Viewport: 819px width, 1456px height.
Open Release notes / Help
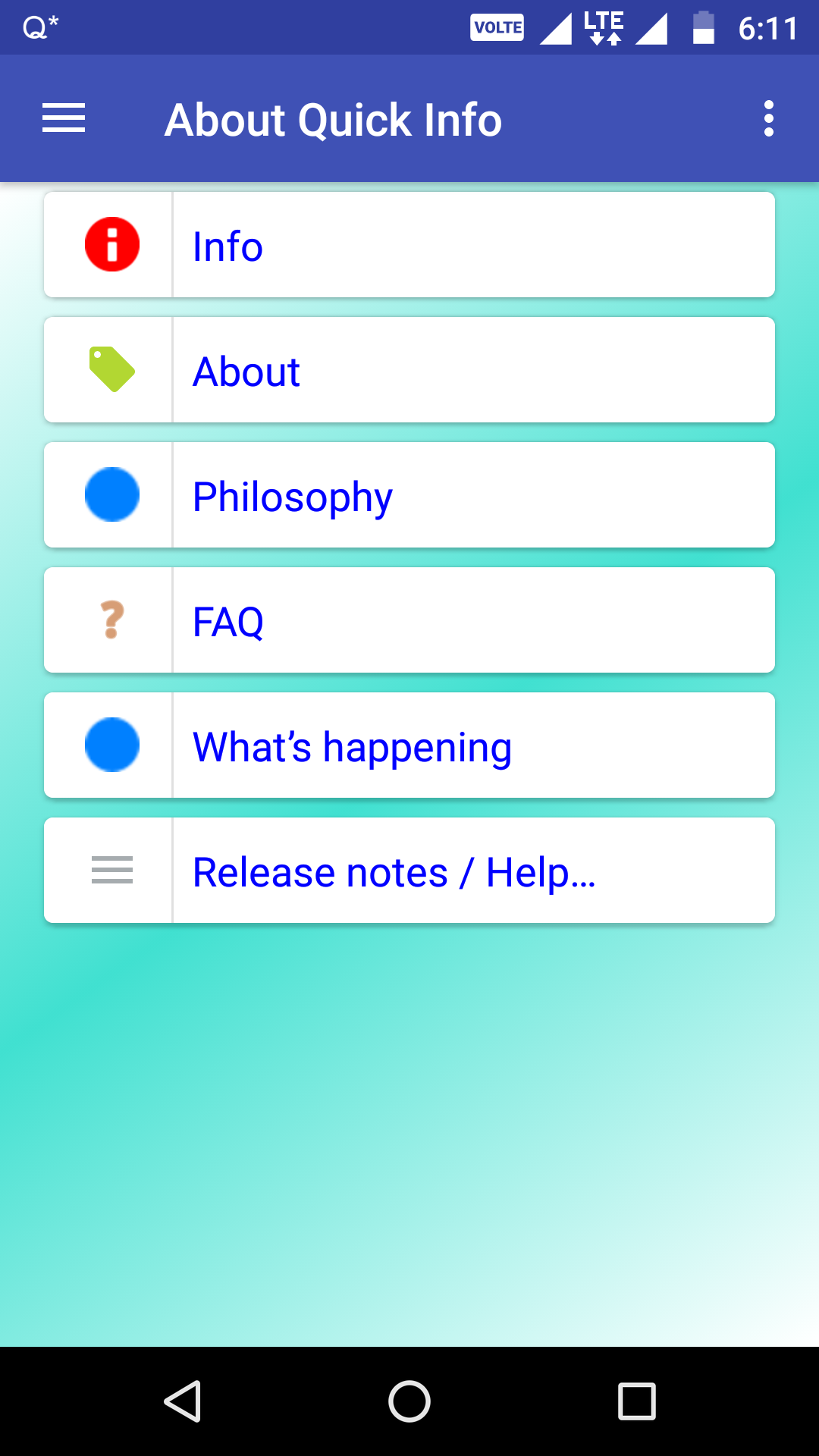[409, 871]
